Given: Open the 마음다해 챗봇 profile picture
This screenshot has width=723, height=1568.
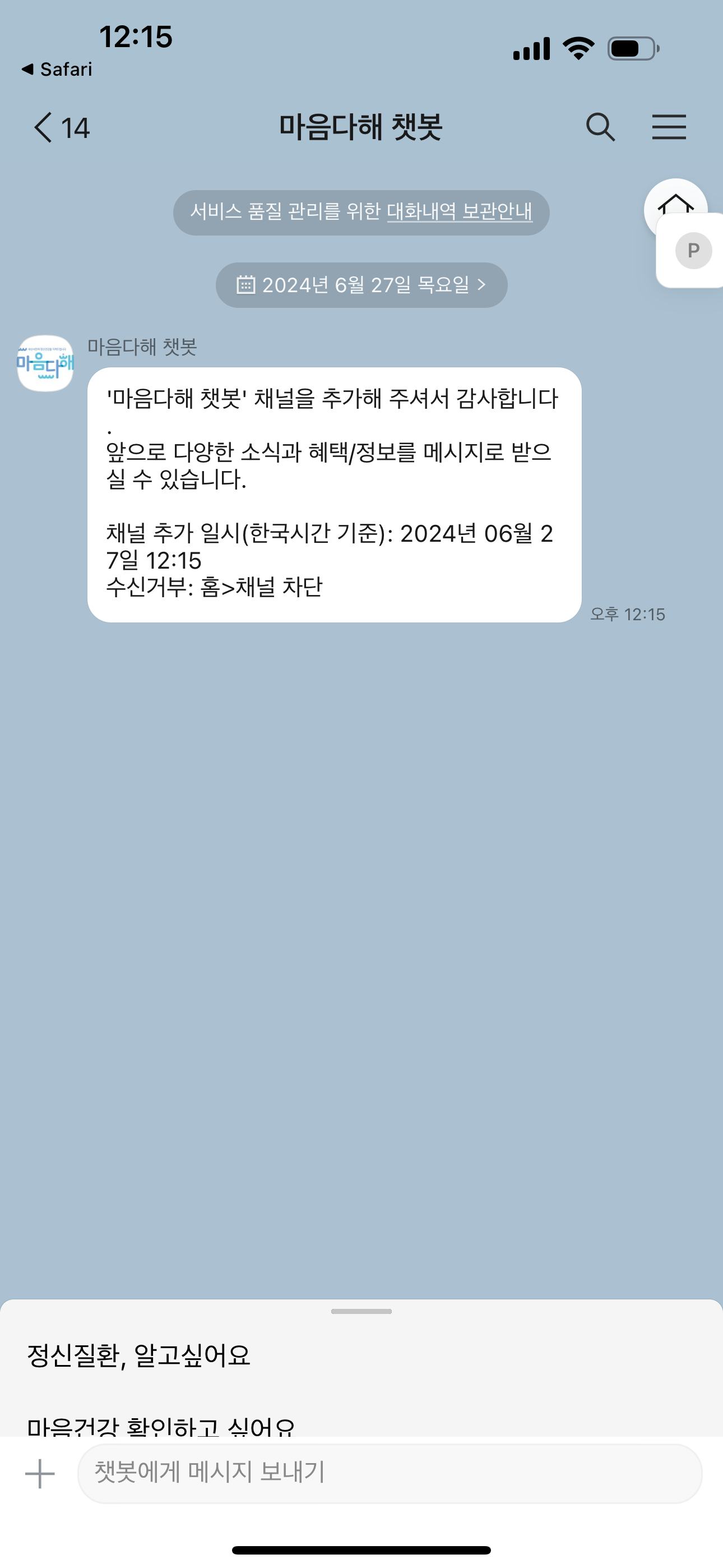Looking at the screenshot, I should (45, 363).
